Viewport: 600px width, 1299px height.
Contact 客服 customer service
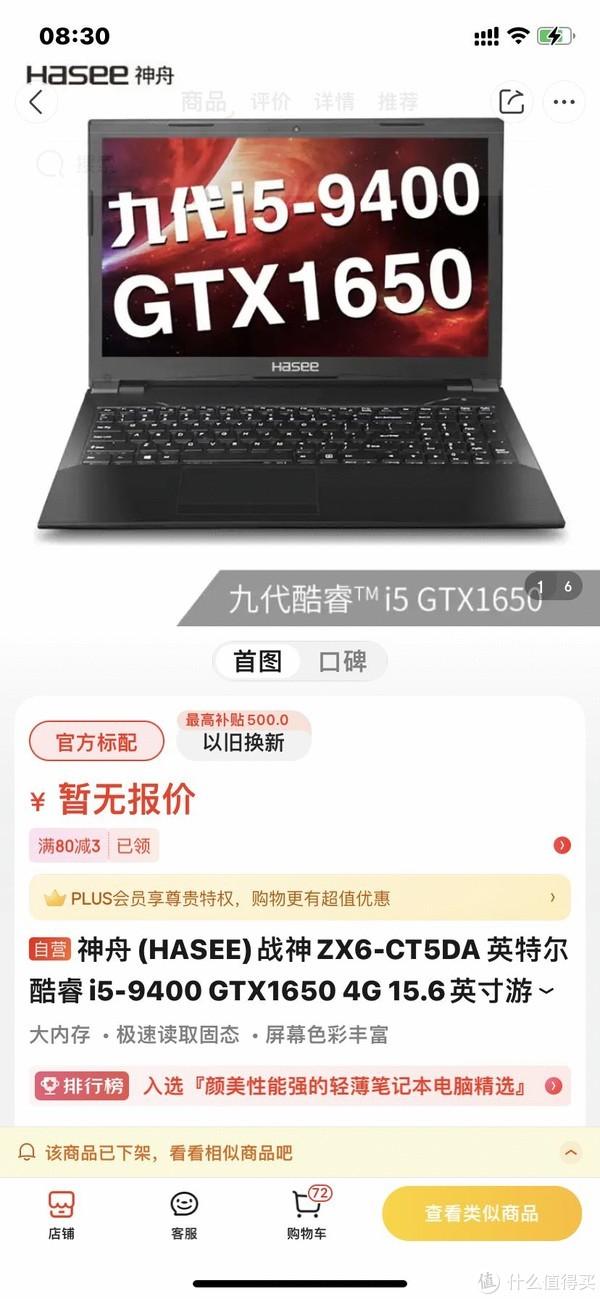(x=184, y=1214)
